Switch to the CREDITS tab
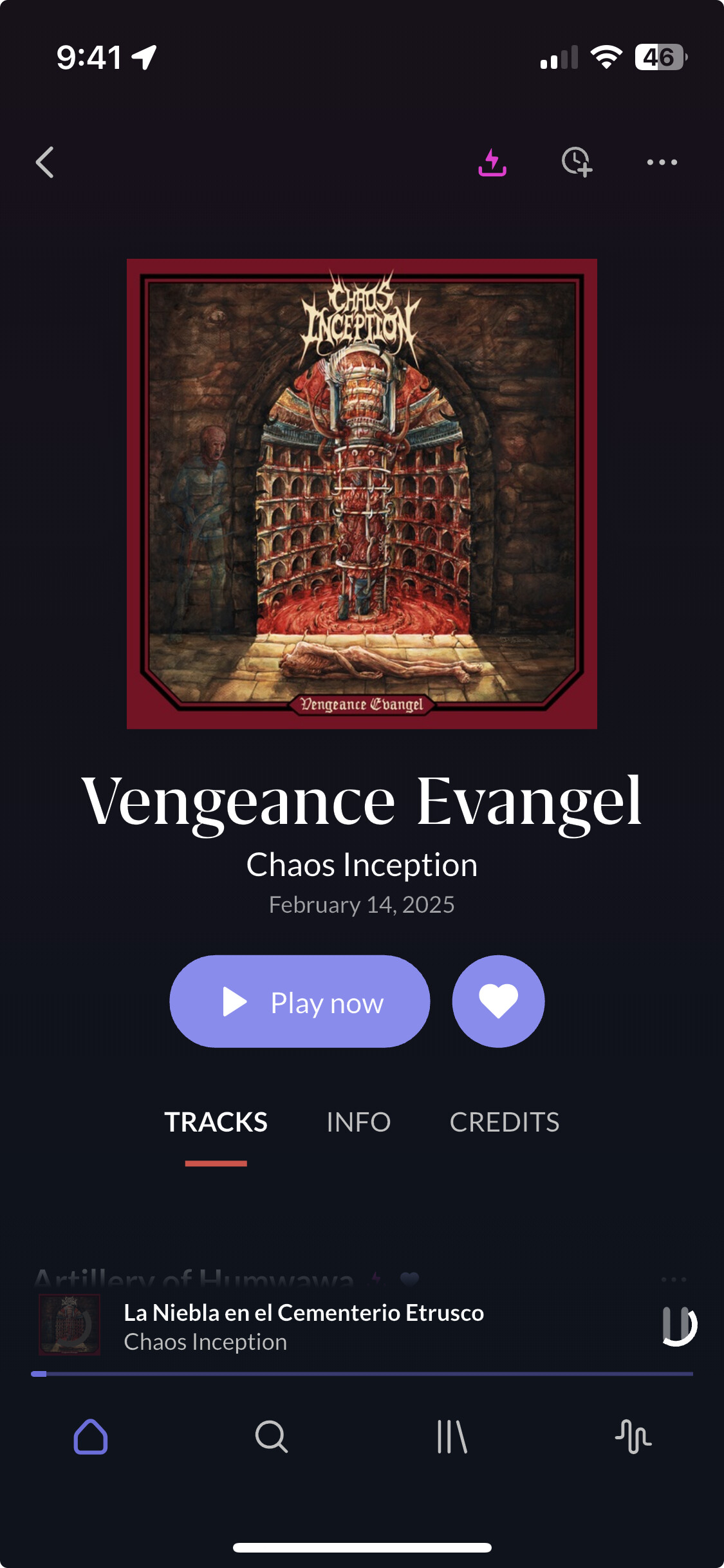This screenshot has height=1568, width=724. click(x=505, y=1123)
